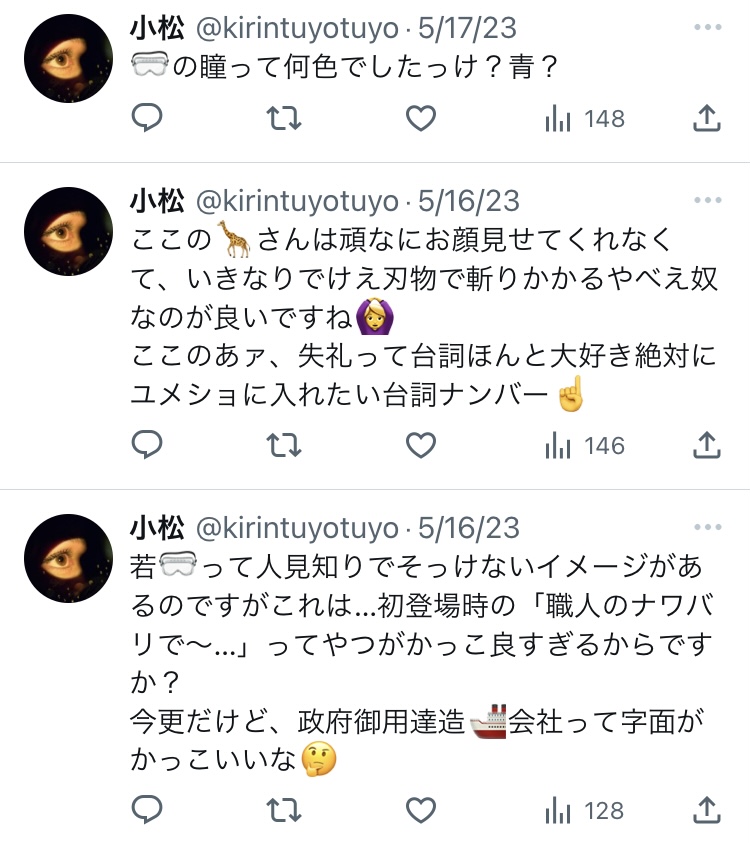750x843 pixels.
Task: Open overflow menu on the 146-view tweet
Action: point(706,201)
